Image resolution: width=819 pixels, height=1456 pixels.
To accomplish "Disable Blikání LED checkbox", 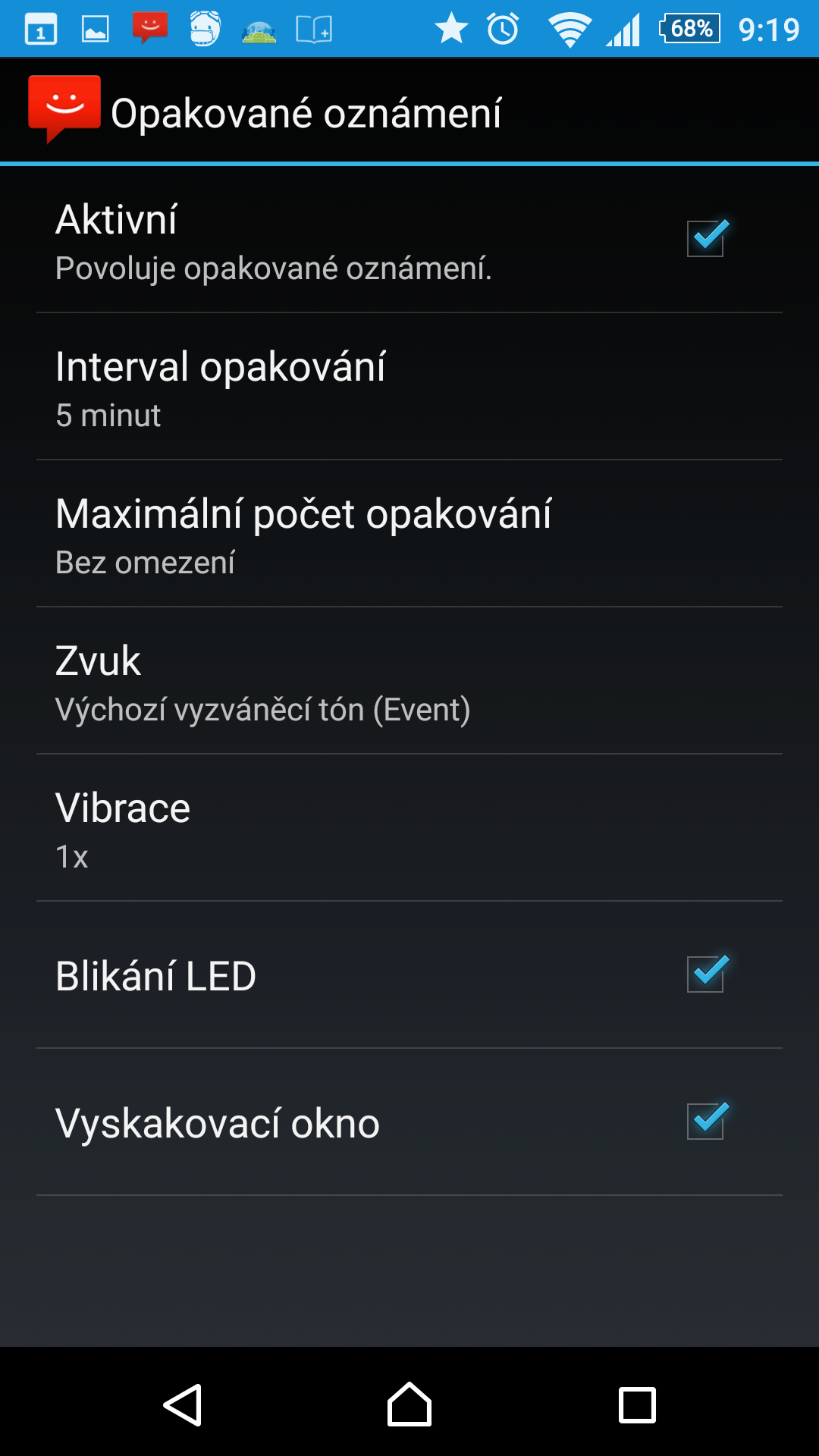I will (706, 974).
